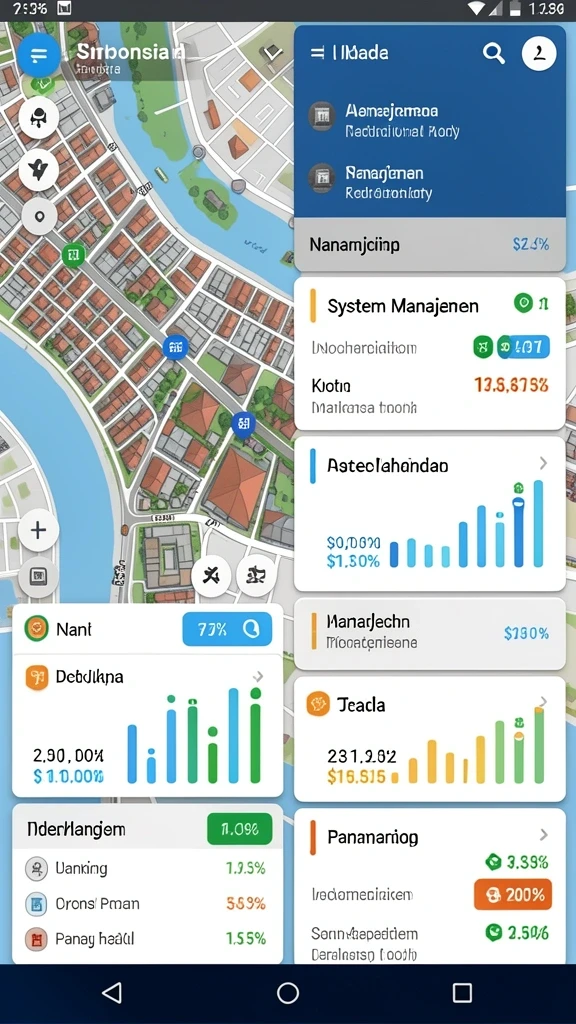Tap the Manarjechn card
The height and width of the screenshot is (1024, 576).
click(x=430, y=633)
